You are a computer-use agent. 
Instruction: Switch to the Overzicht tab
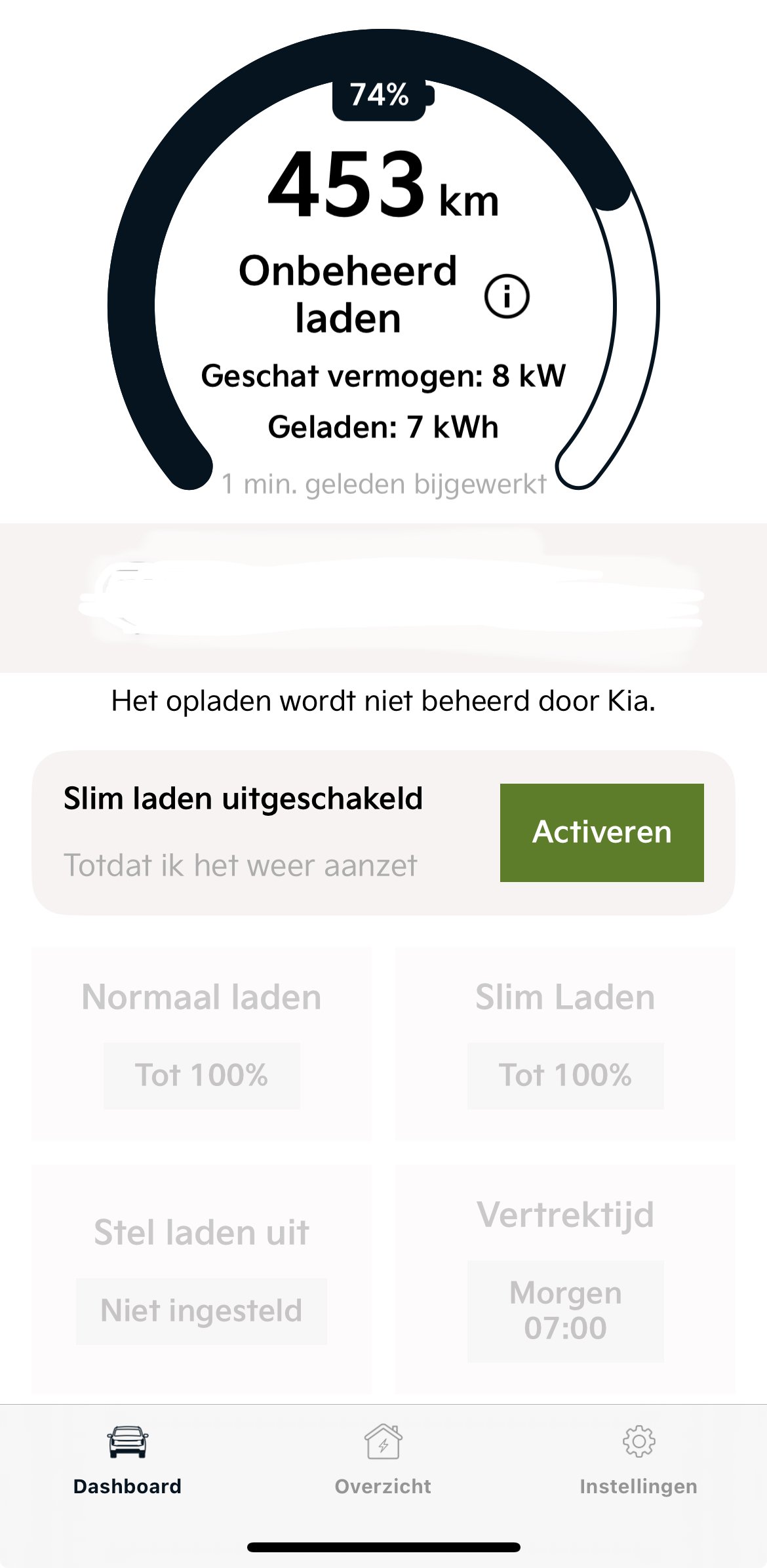pyautogui.click(x=383, y=1457)
